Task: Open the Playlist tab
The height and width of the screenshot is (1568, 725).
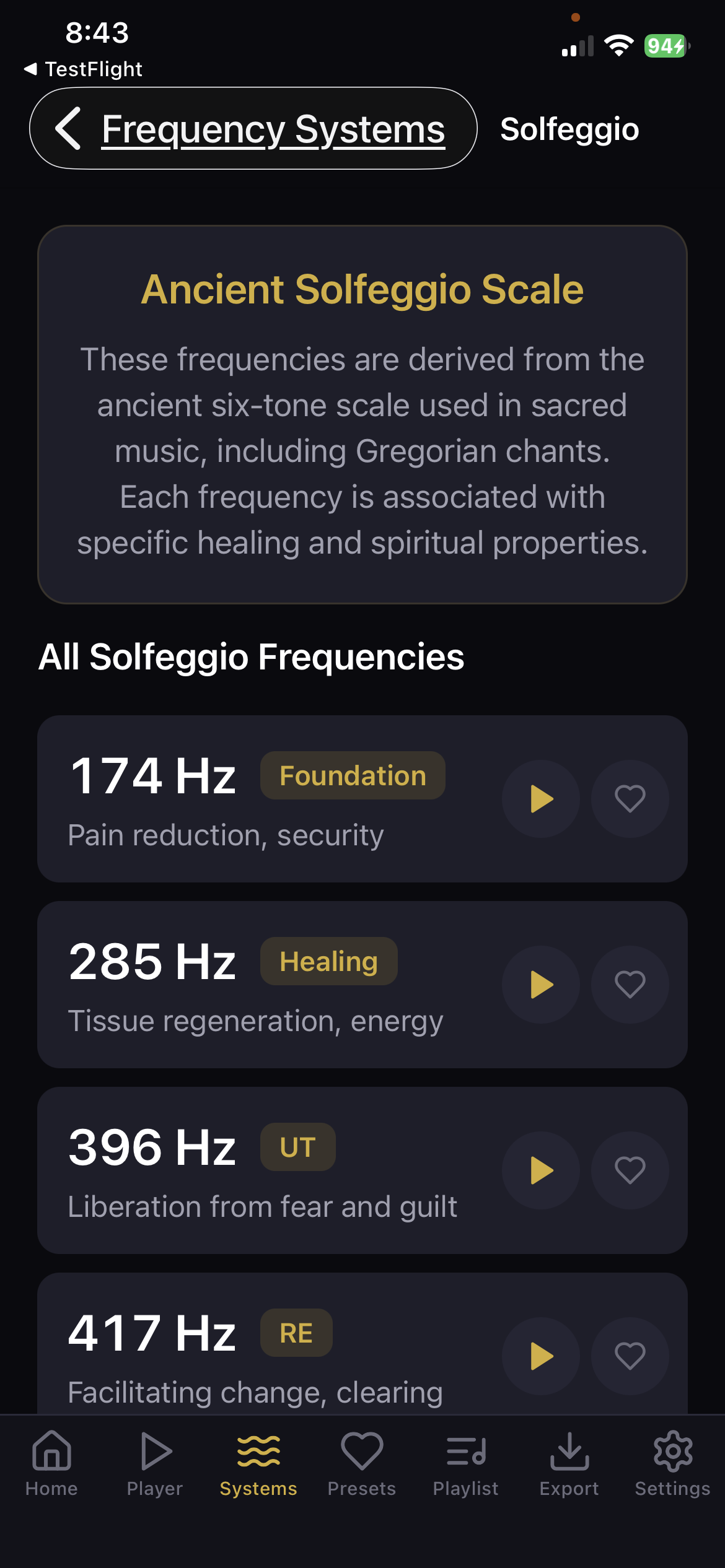Action: [465, 1463]
